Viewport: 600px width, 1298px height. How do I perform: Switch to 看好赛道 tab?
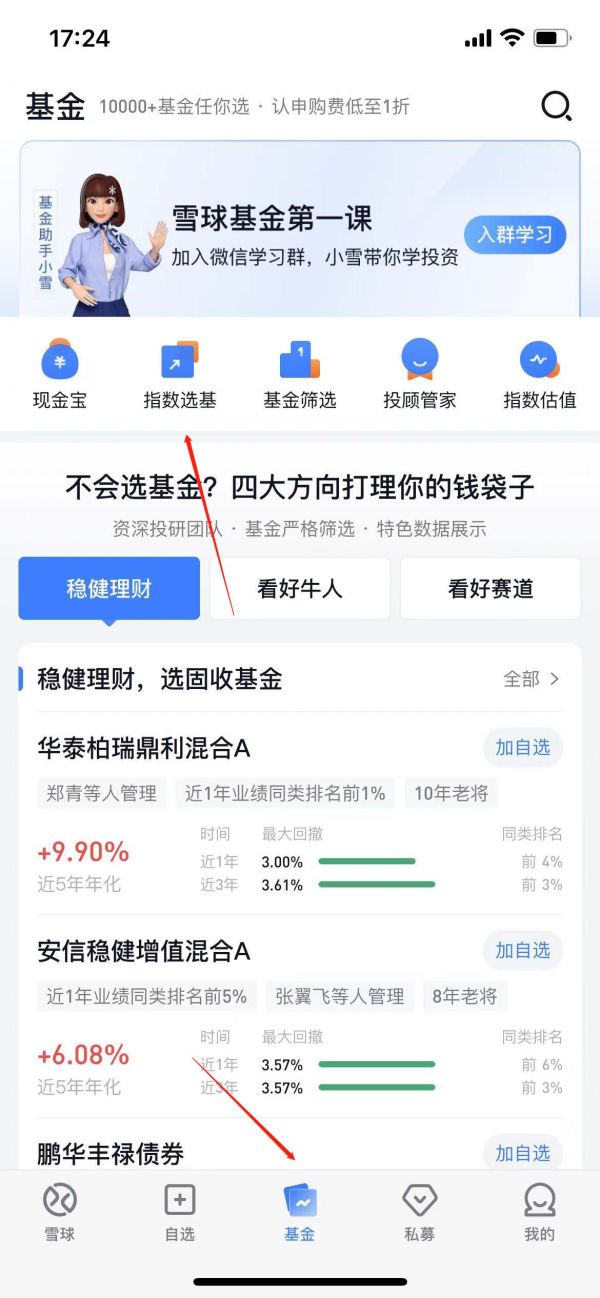[490, 589]
